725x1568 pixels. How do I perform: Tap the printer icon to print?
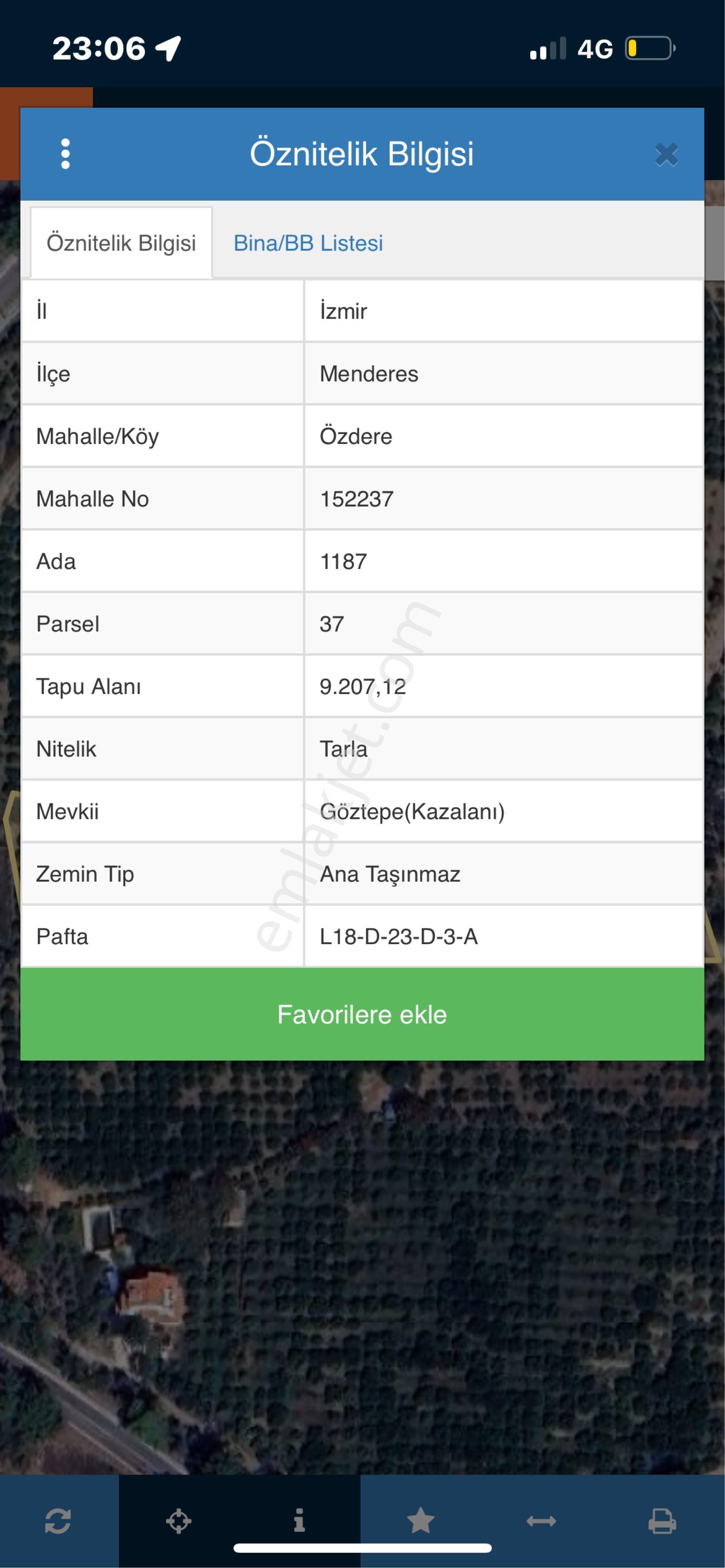(x=662, y=1520)
